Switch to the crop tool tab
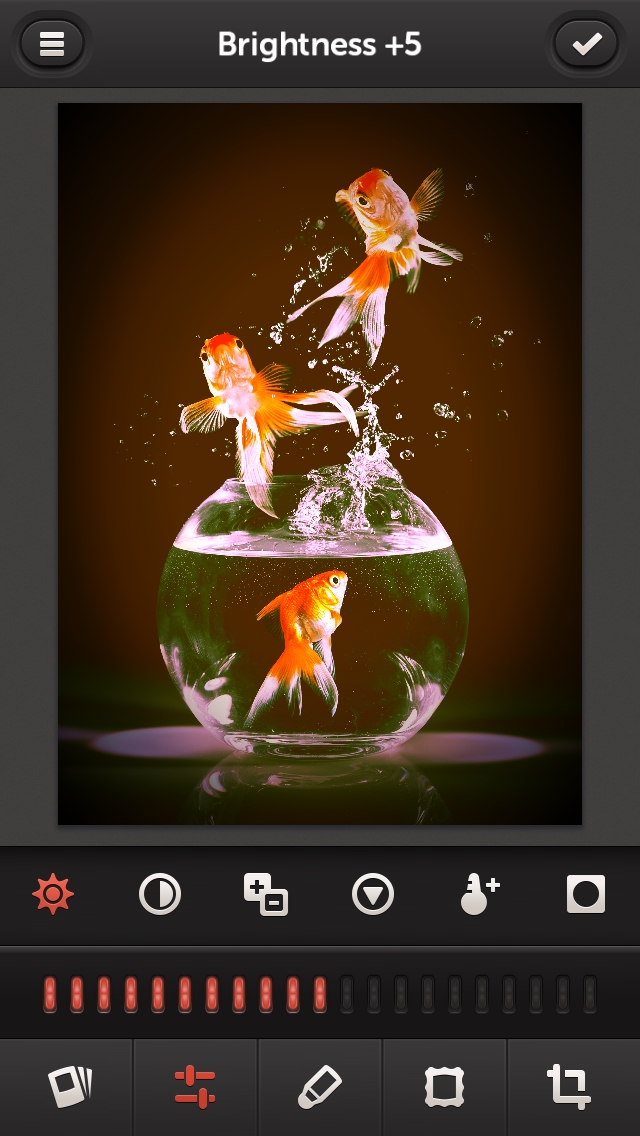Viewport: 640px width, 1136px height. pos(569,1087)
